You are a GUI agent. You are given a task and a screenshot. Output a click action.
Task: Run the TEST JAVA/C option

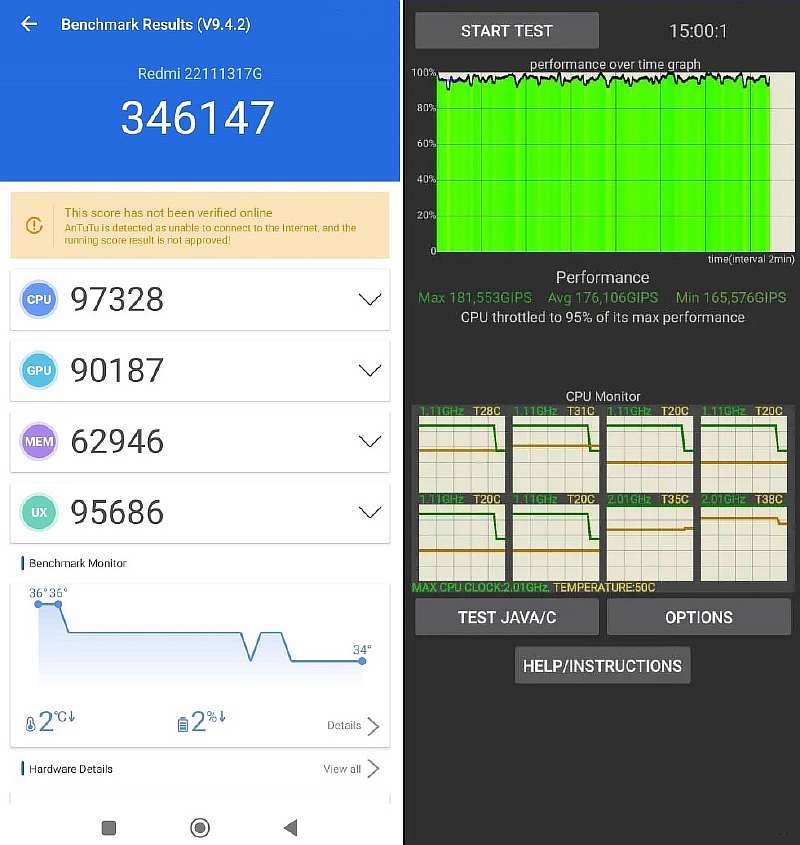[506, 617]
